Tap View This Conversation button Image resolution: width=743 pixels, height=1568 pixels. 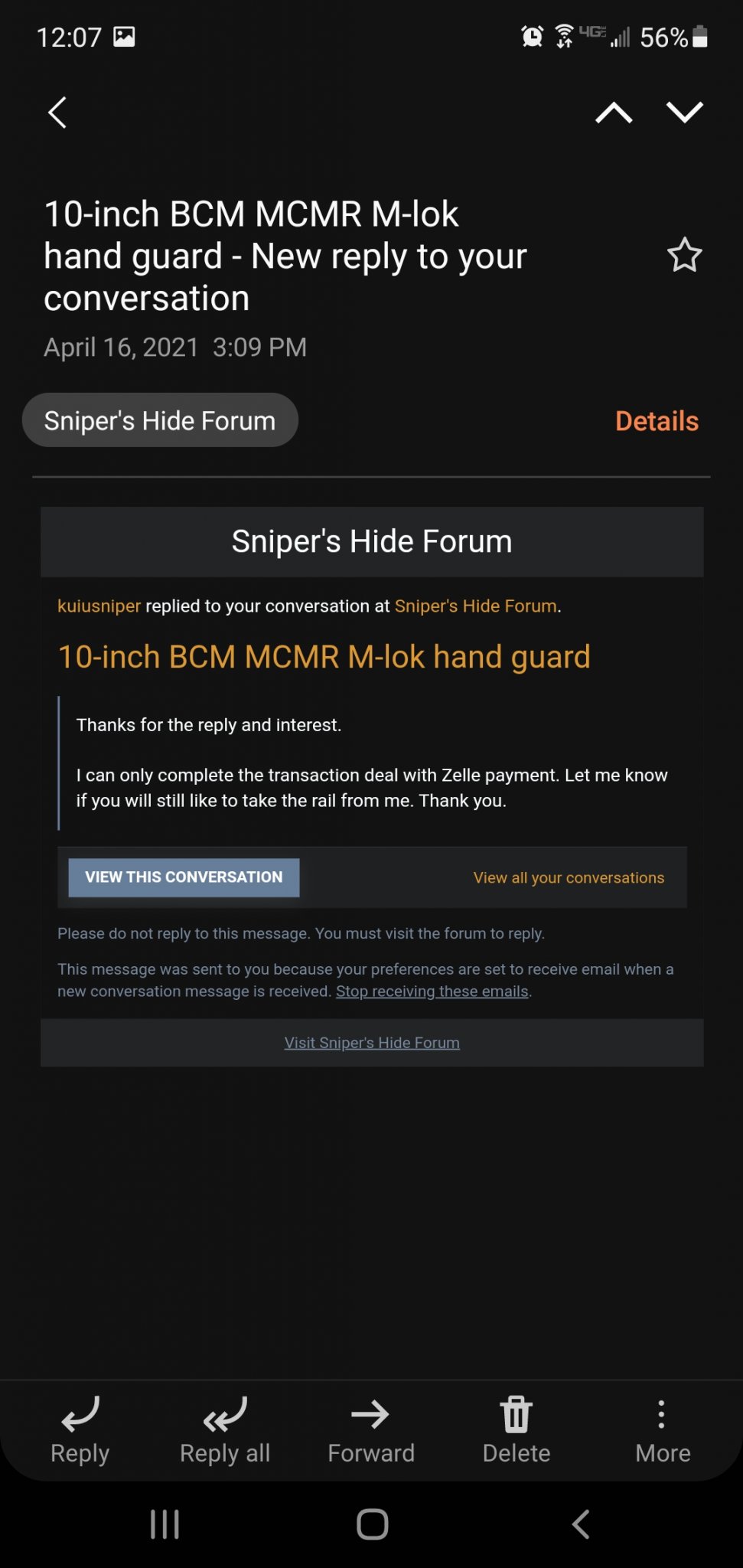pyautogui.click(x=184, y=877)
